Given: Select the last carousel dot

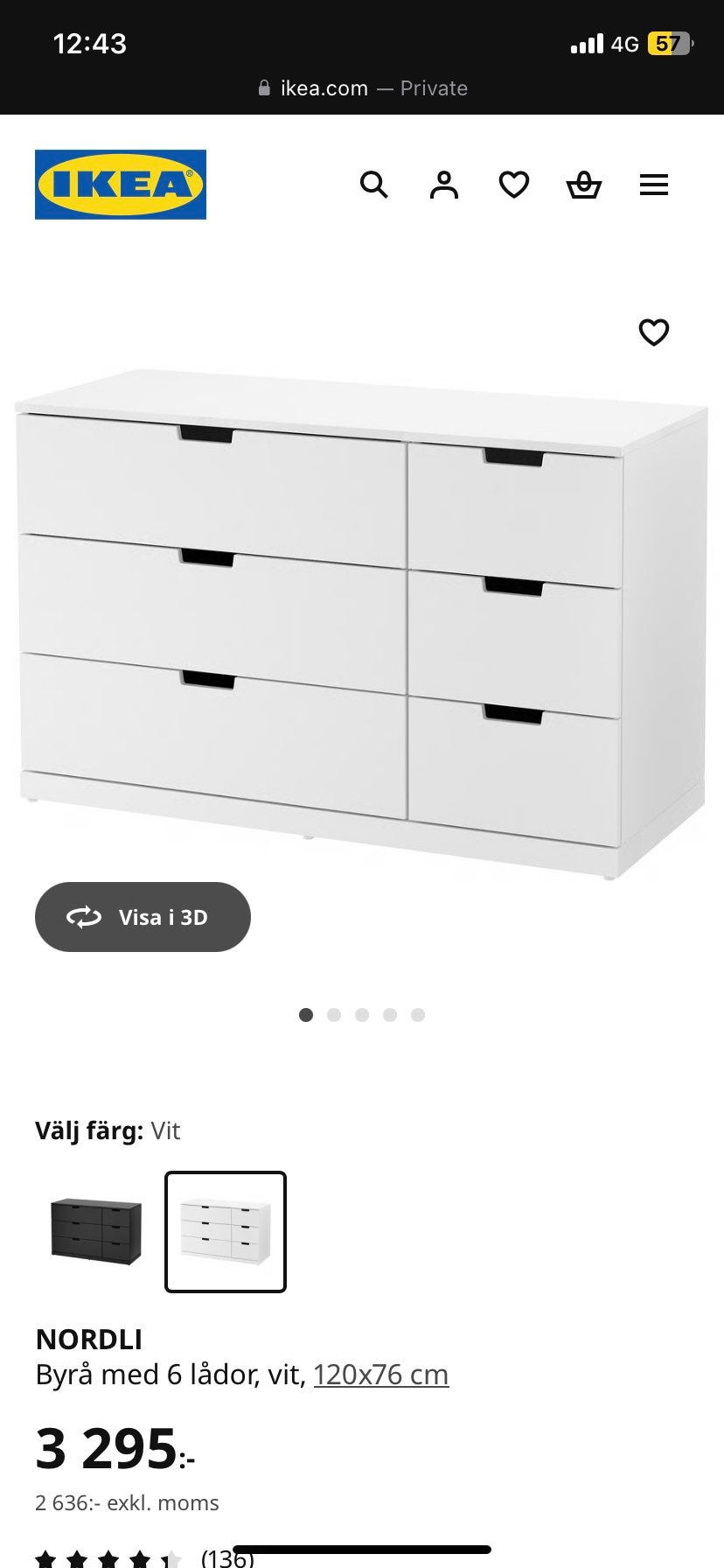Looking at the screenshot, I should (x=418, y=1015).
